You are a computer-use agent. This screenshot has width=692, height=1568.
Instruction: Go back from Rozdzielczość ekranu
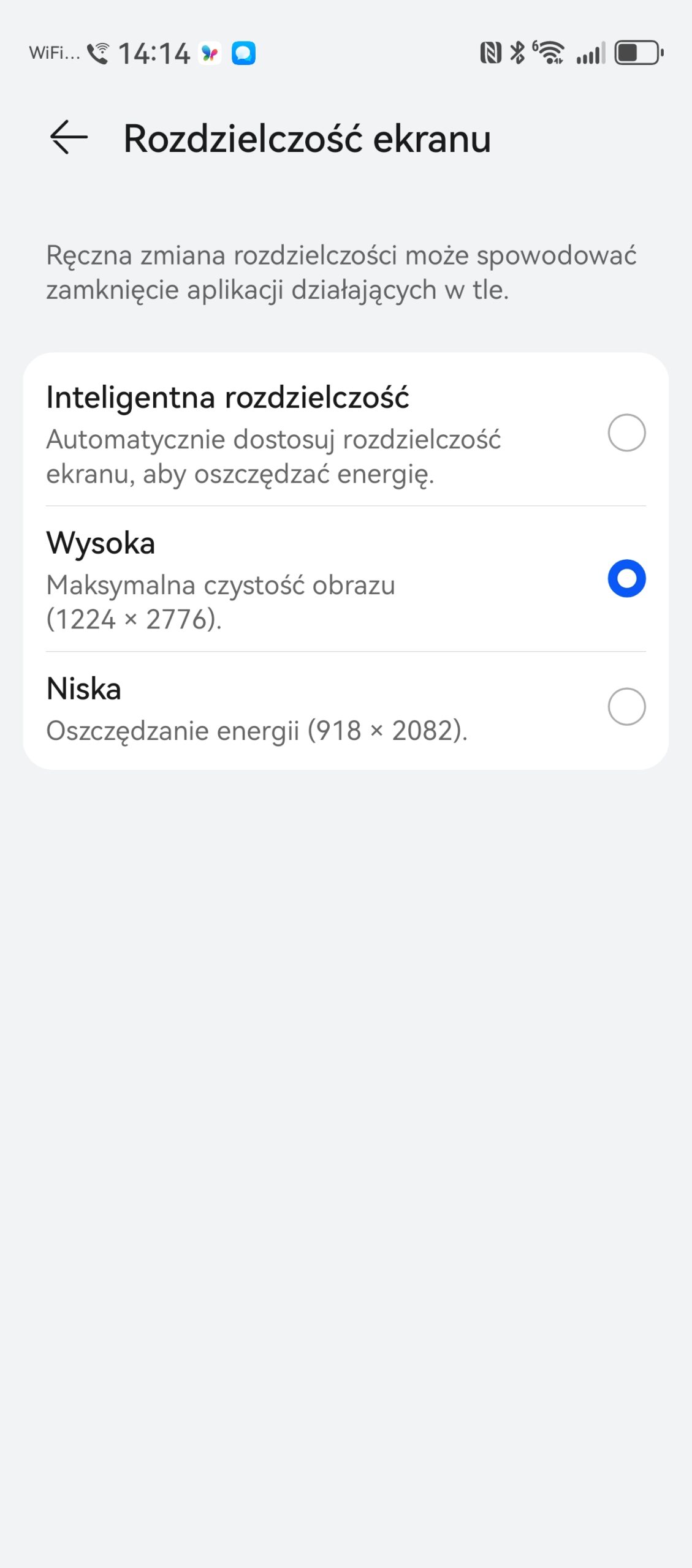click(69, 137)
